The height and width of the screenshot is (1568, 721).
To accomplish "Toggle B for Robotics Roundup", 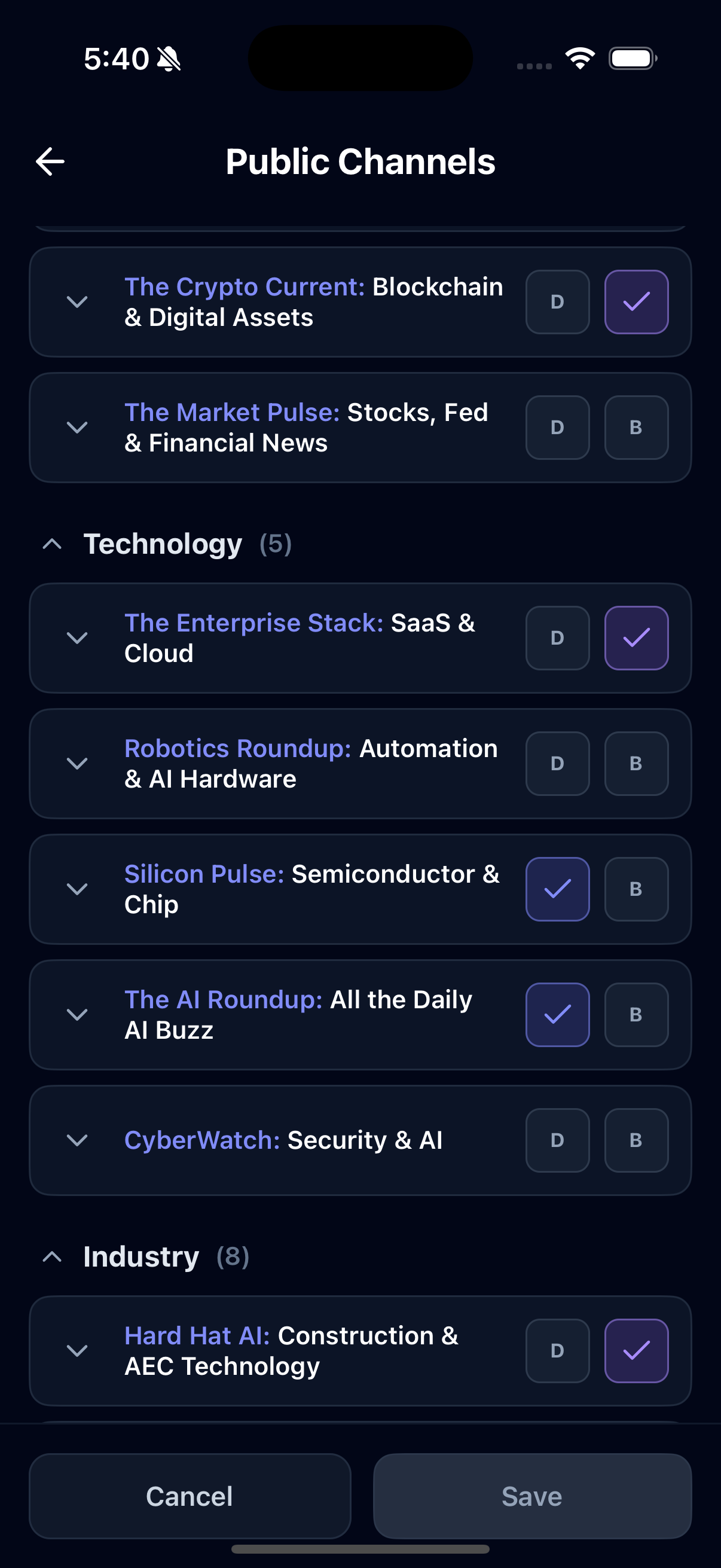I will click(x=636, y=763).
